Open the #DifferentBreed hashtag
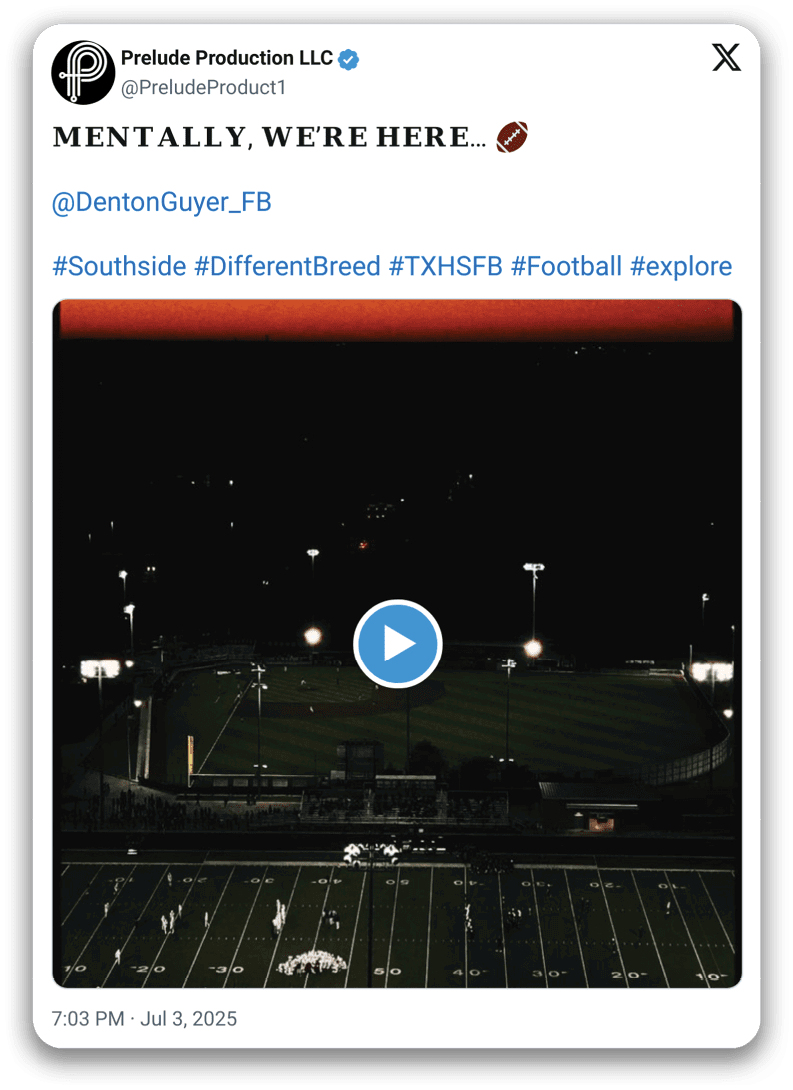793x1090 pixels. point(287,267)
